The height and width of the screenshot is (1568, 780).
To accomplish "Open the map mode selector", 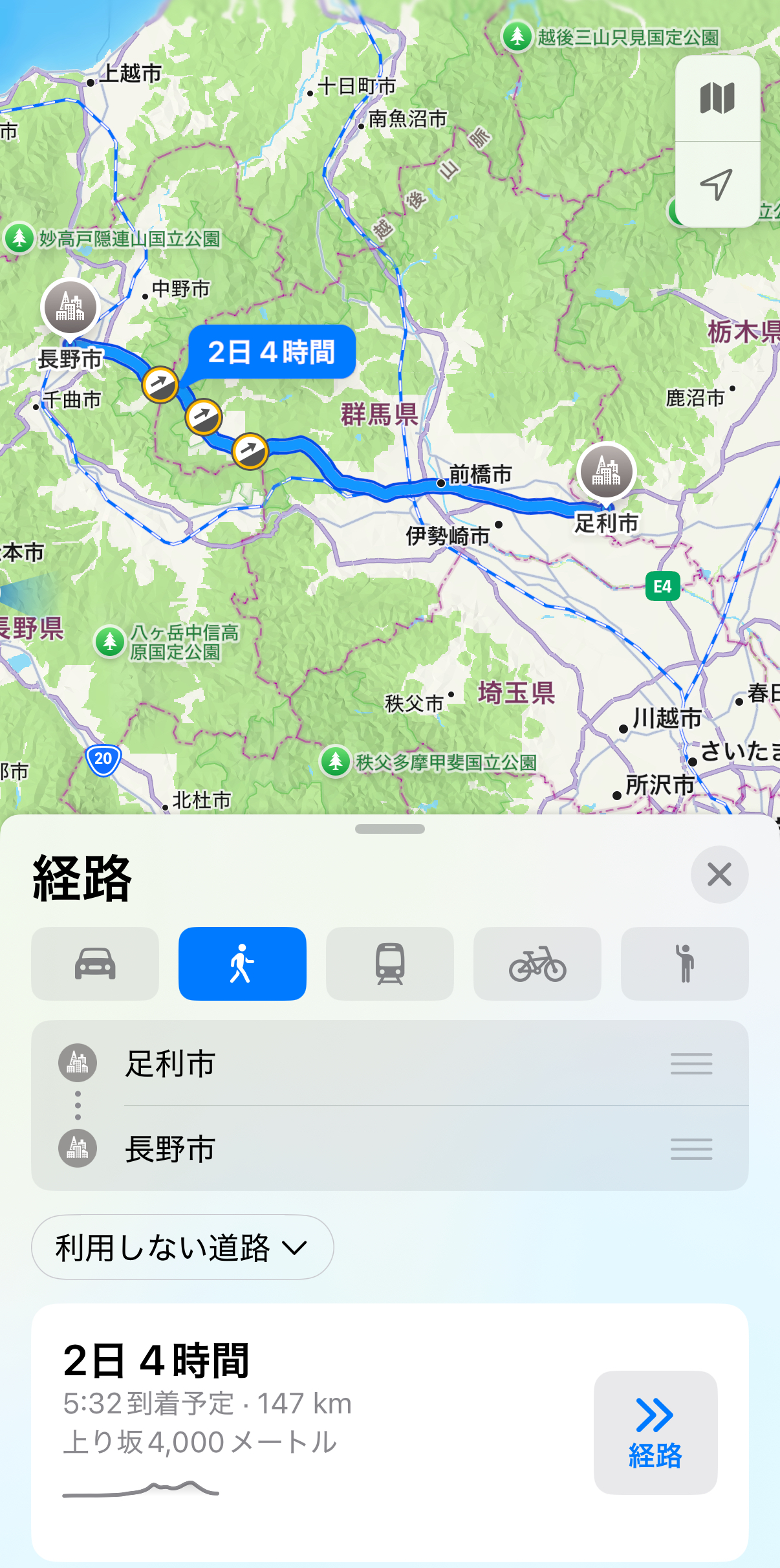I will pos(717,98).
